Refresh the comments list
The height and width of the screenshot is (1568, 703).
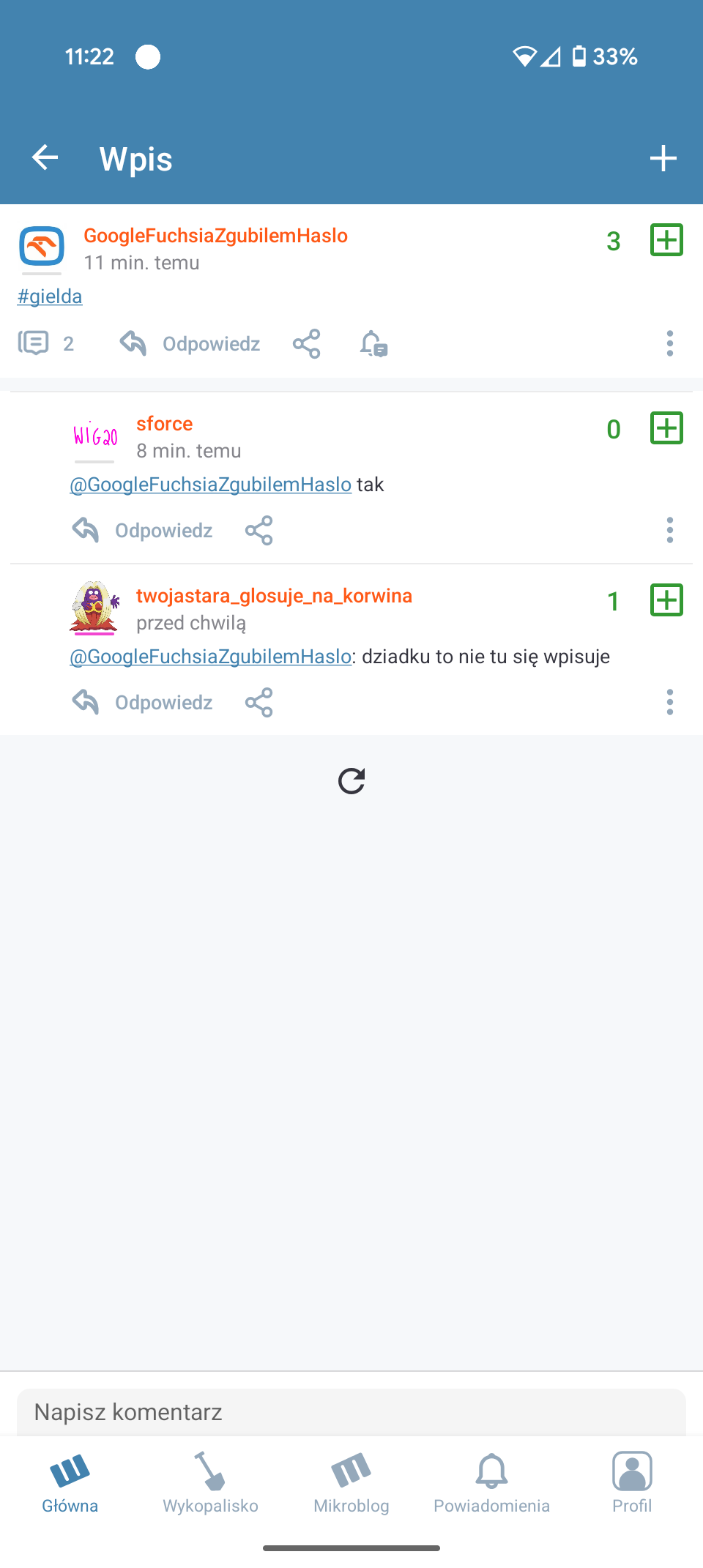[351, 781]
